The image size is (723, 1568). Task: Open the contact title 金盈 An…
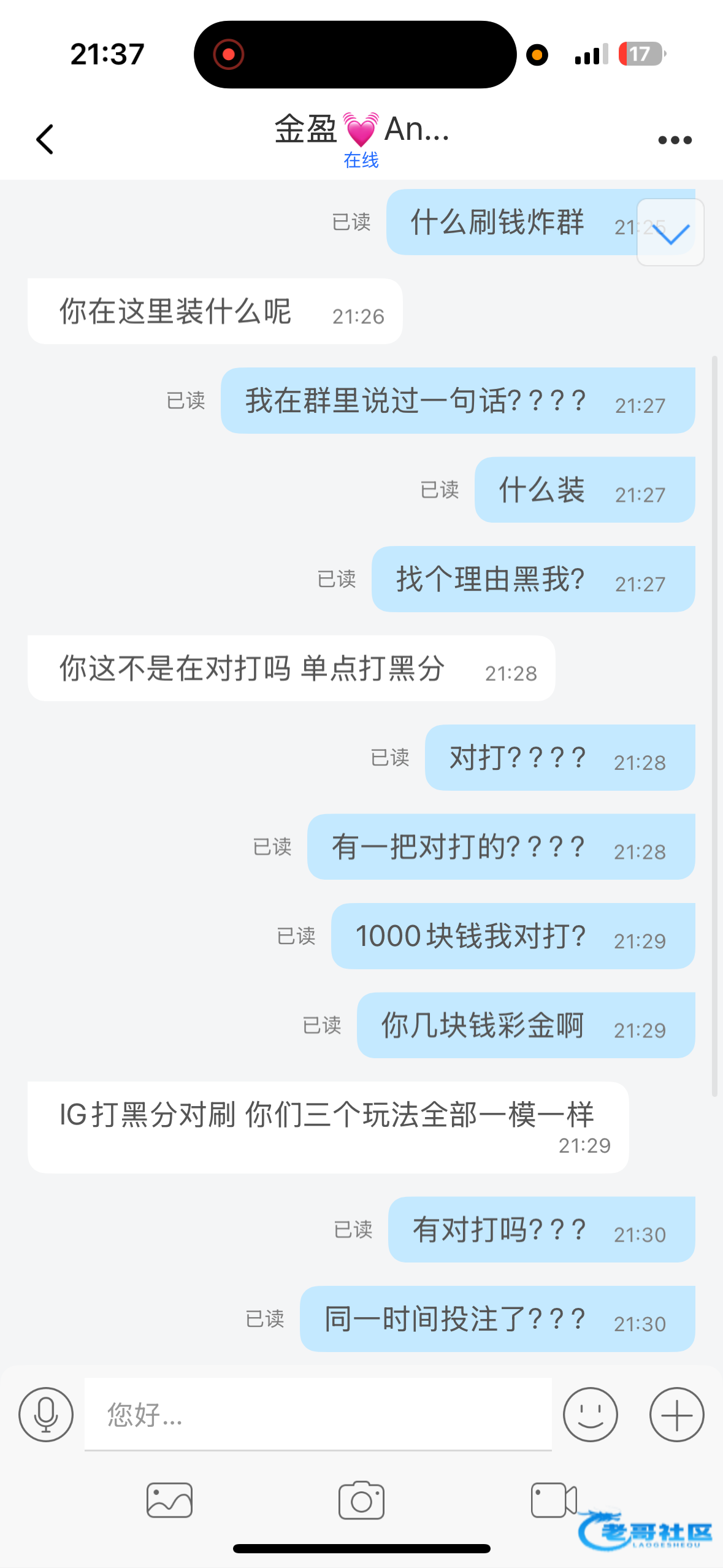(x=361, y=130)
